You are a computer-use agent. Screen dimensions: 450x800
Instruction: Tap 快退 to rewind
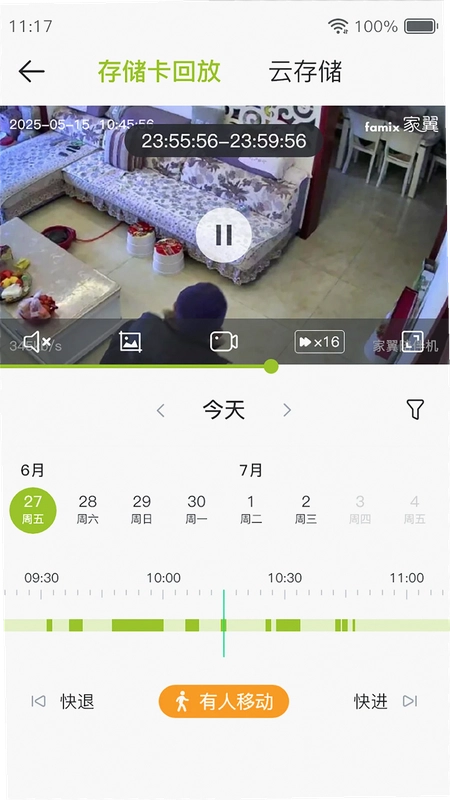tap(63, 702)
